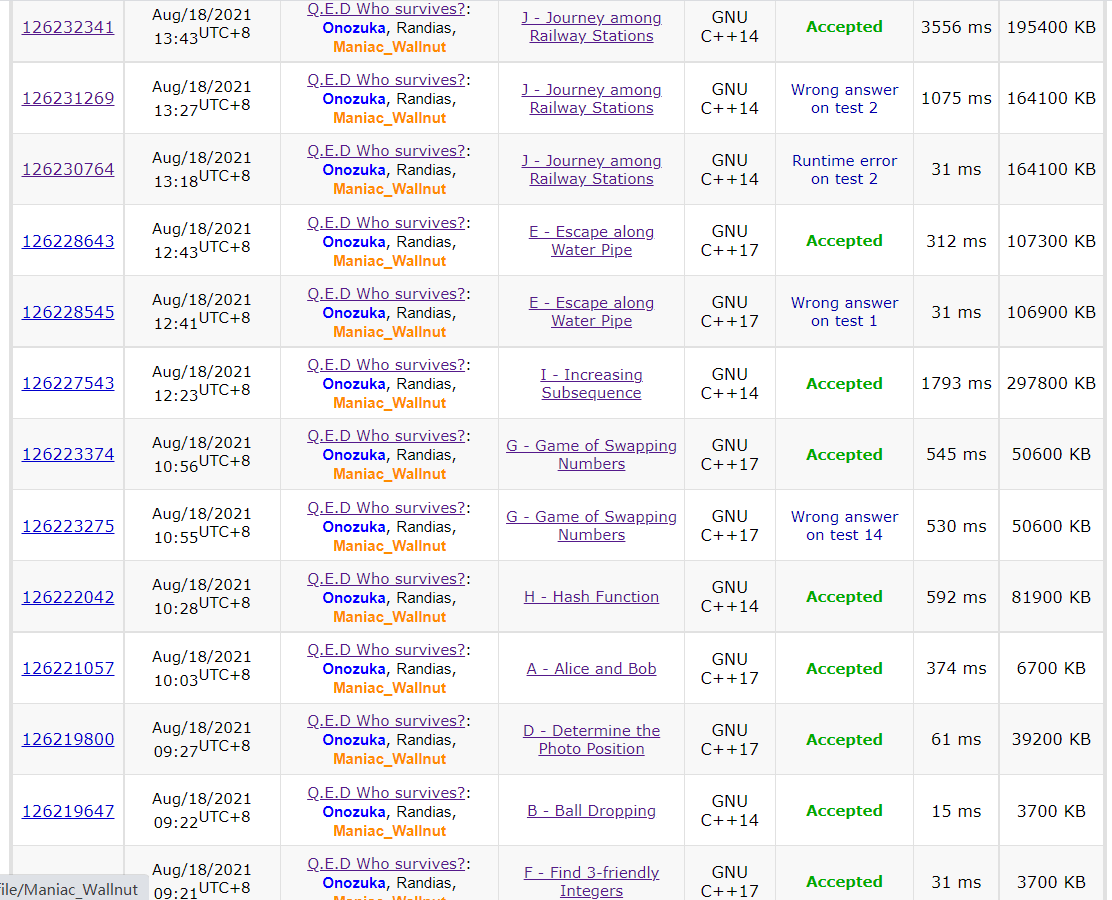View submission 126223275
This screenshot has width=1112, height=900.
pos(68,526)
